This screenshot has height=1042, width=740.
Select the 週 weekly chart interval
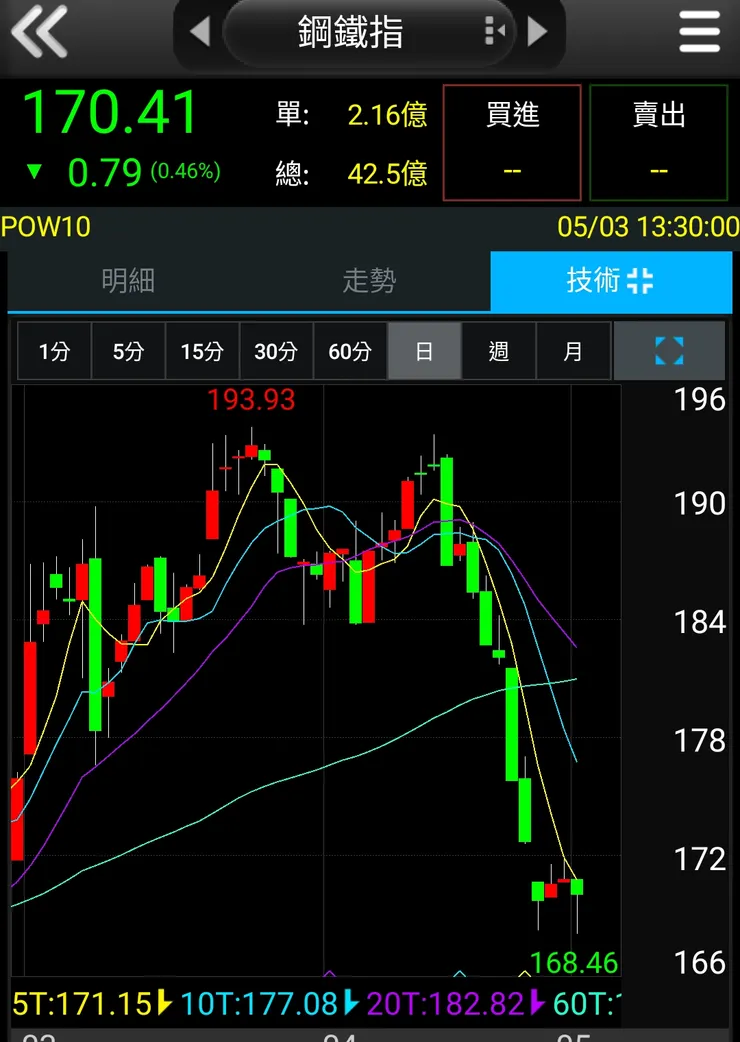tap(498, 351)
